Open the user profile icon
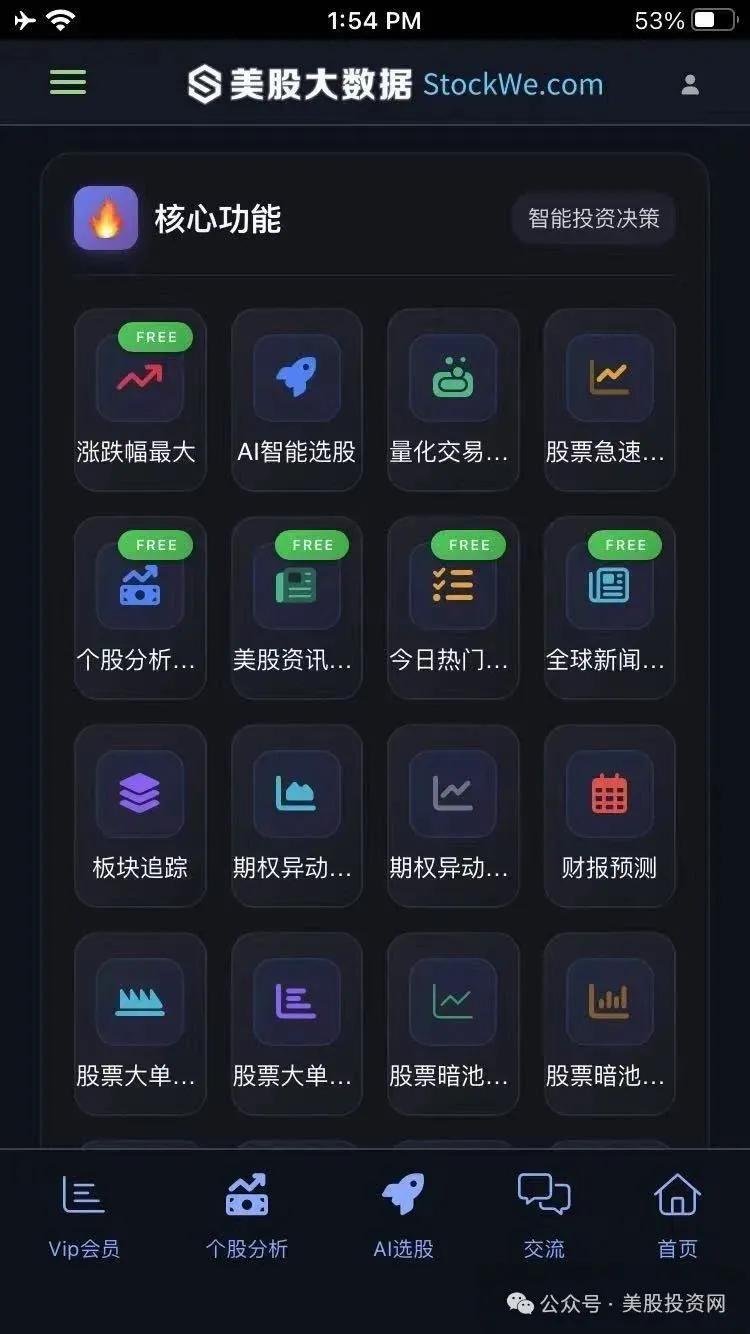750x1334 pixels. (x=690, y=85)
